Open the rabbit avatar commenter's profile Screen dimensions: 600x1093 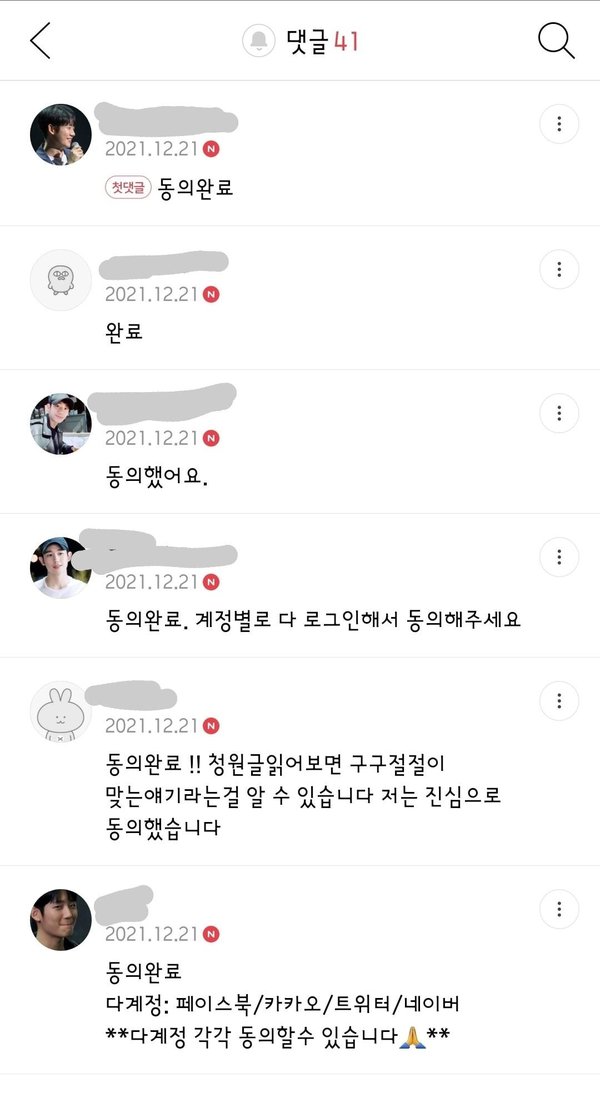click(61, 712)
